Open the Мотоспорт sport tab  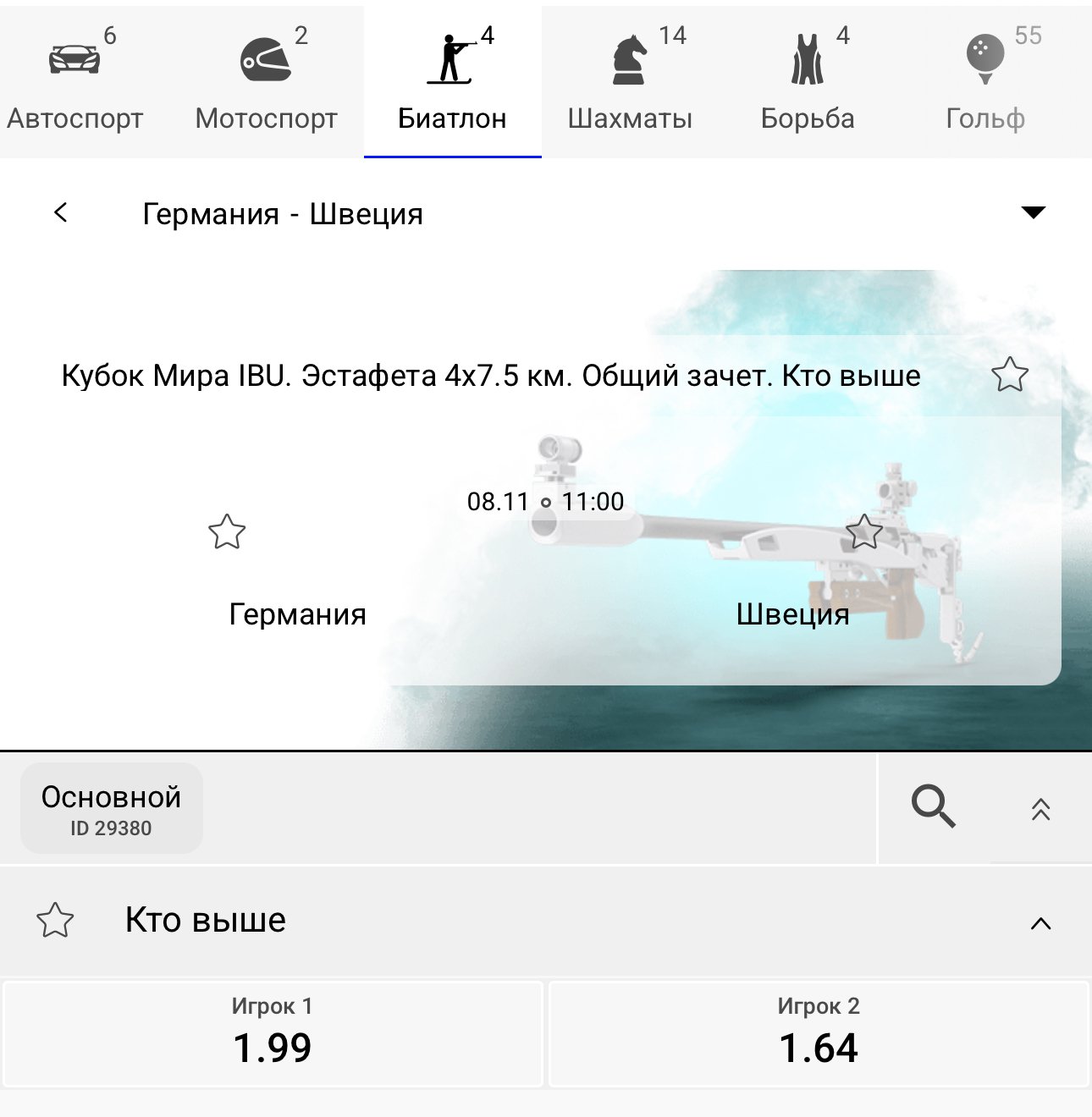(266, 82)
